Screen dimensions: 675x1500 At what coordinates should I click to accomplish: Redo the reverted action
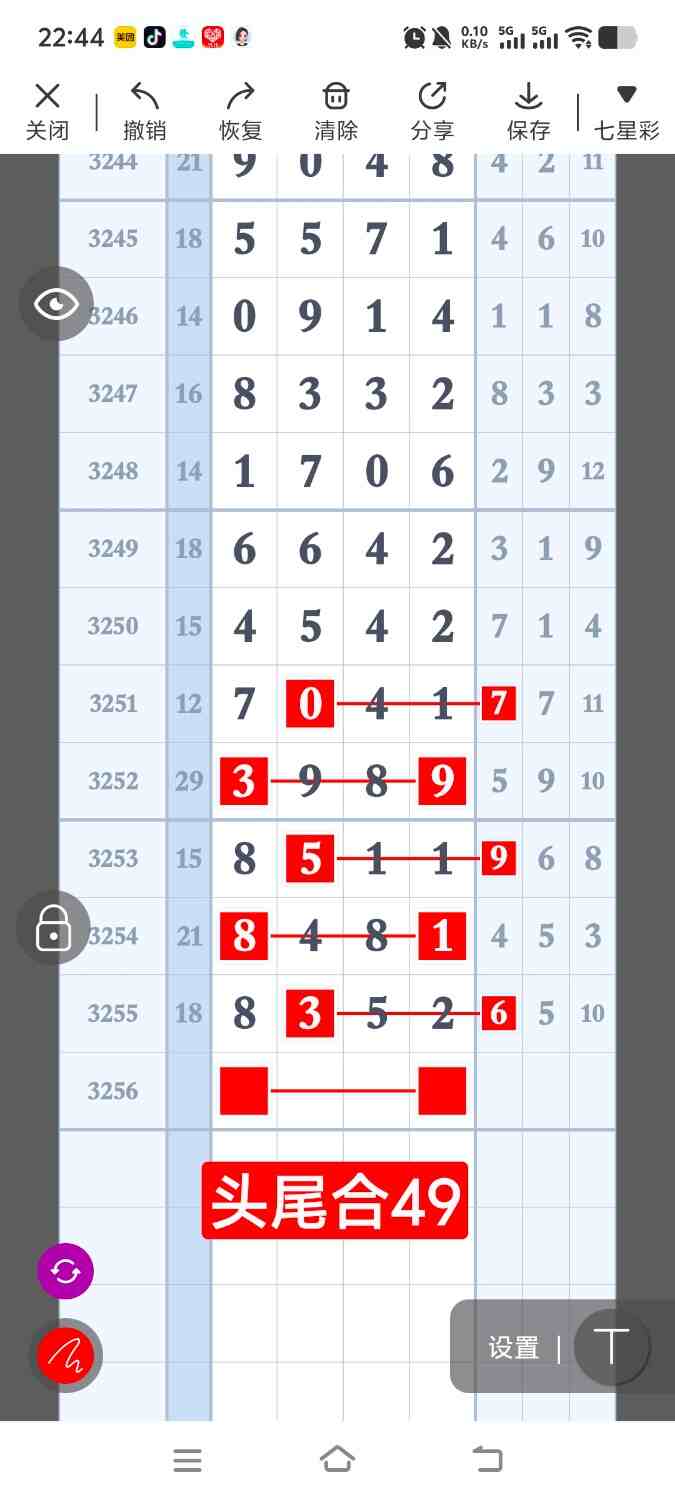pos(240,111)
